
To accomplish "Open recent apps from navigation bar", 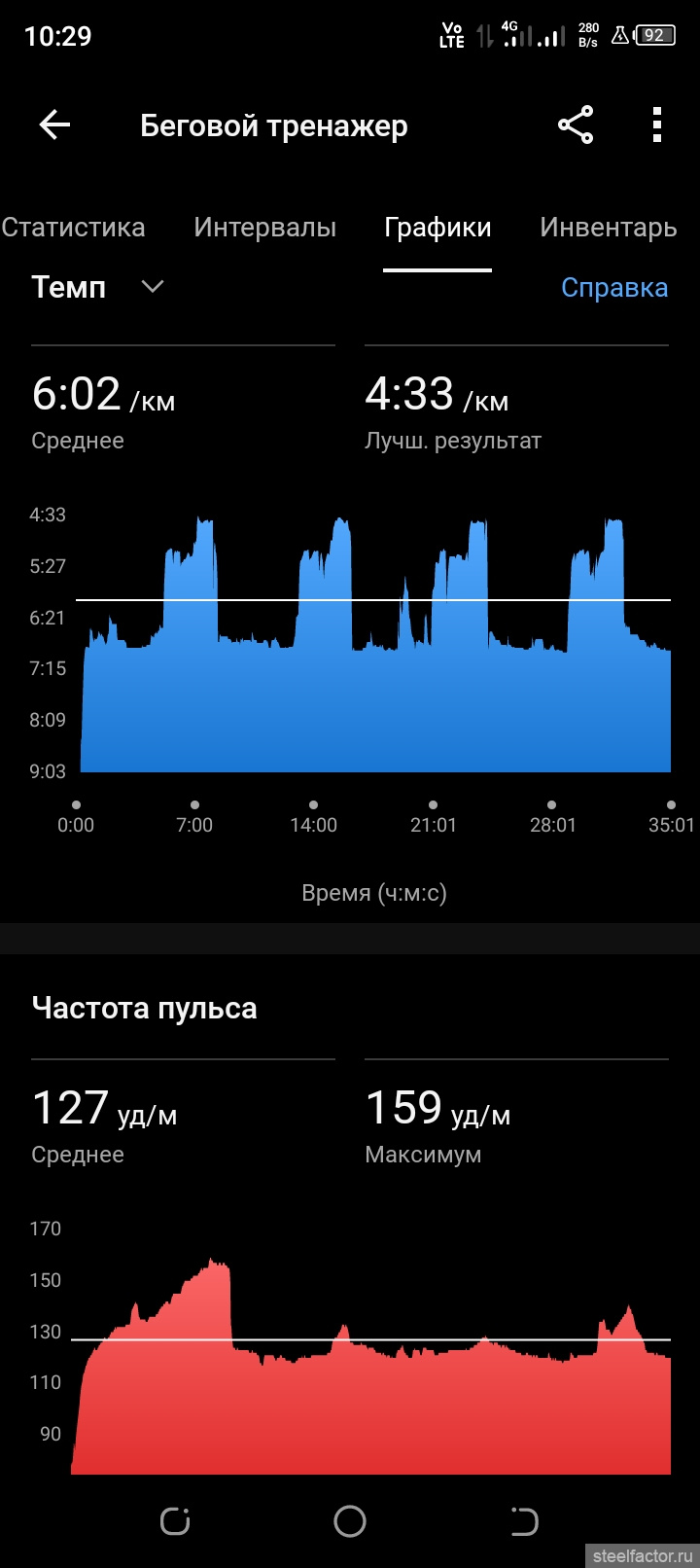I will pyautogui.click(x=175, y=1521).
